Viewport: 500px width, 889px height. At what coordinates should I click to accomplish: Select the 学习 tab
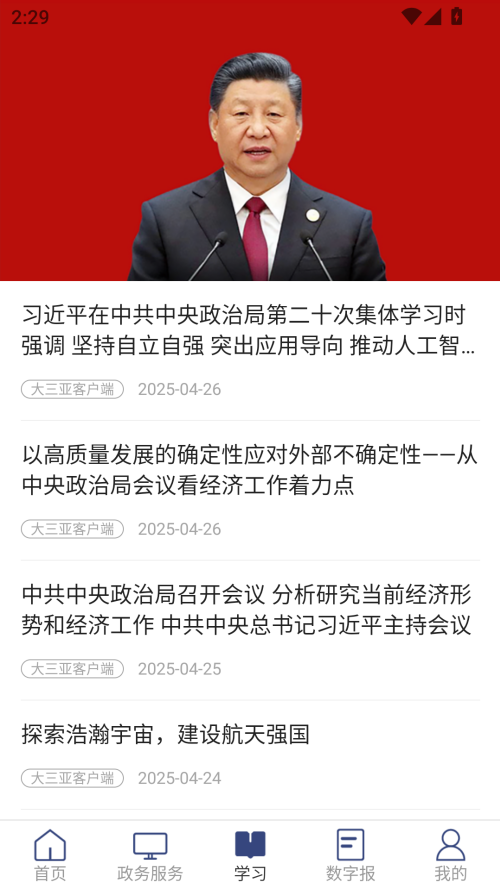tap(250, 855)
